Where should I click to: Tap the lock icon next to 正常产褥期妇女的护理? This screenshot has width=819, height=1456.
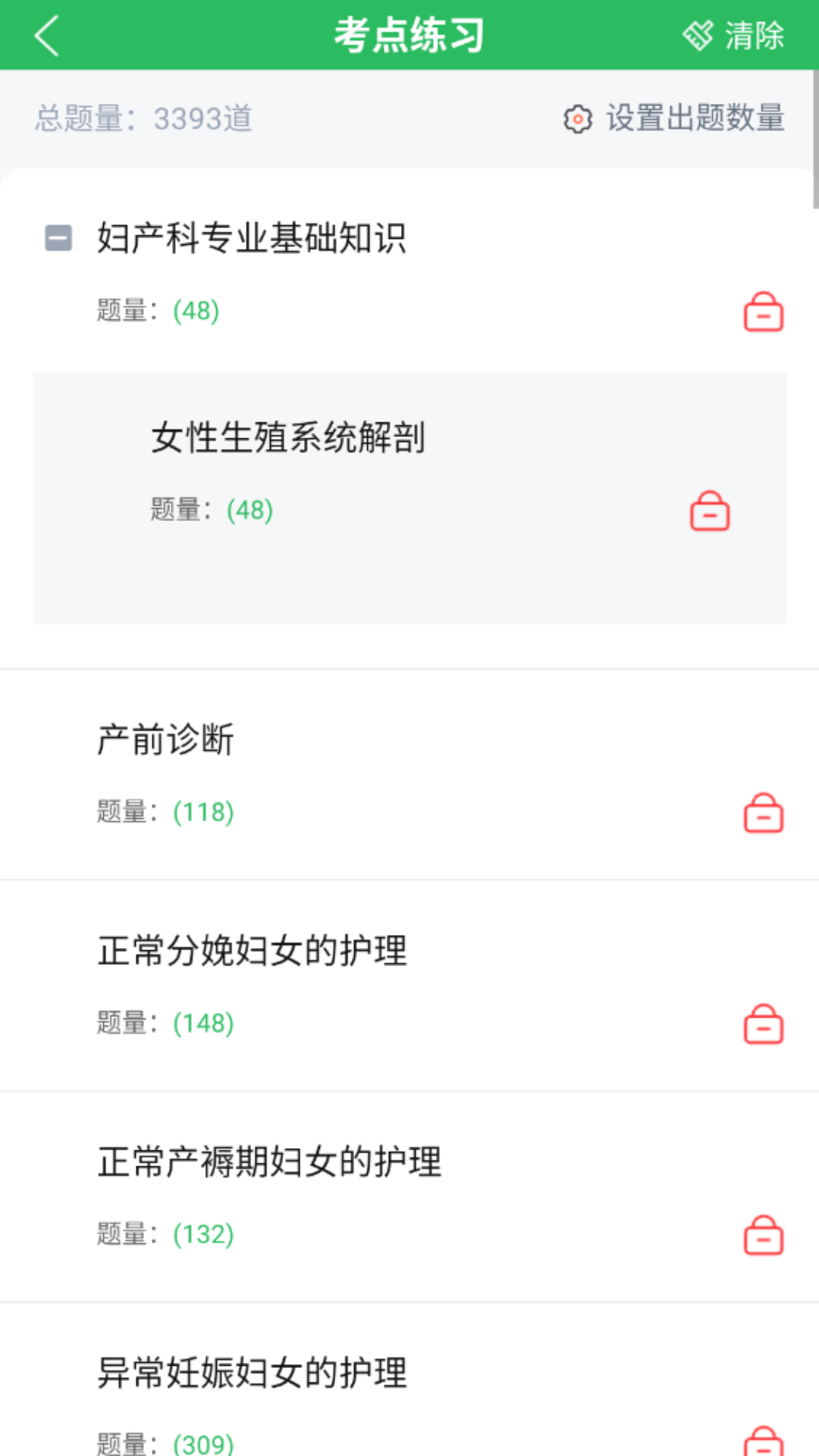763,1235
